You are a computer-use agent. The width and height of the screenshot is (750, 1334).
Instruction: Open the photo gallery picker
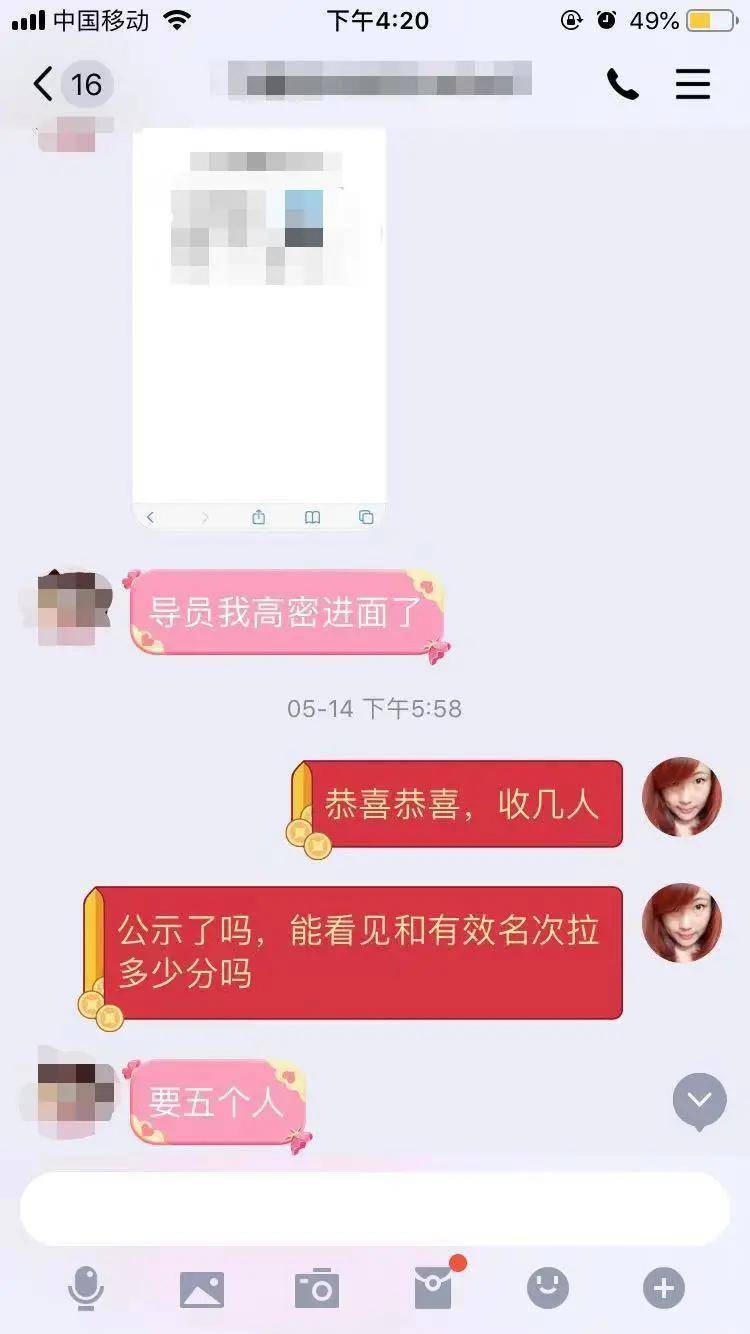pyautogui.click(x=202, y=1289)
